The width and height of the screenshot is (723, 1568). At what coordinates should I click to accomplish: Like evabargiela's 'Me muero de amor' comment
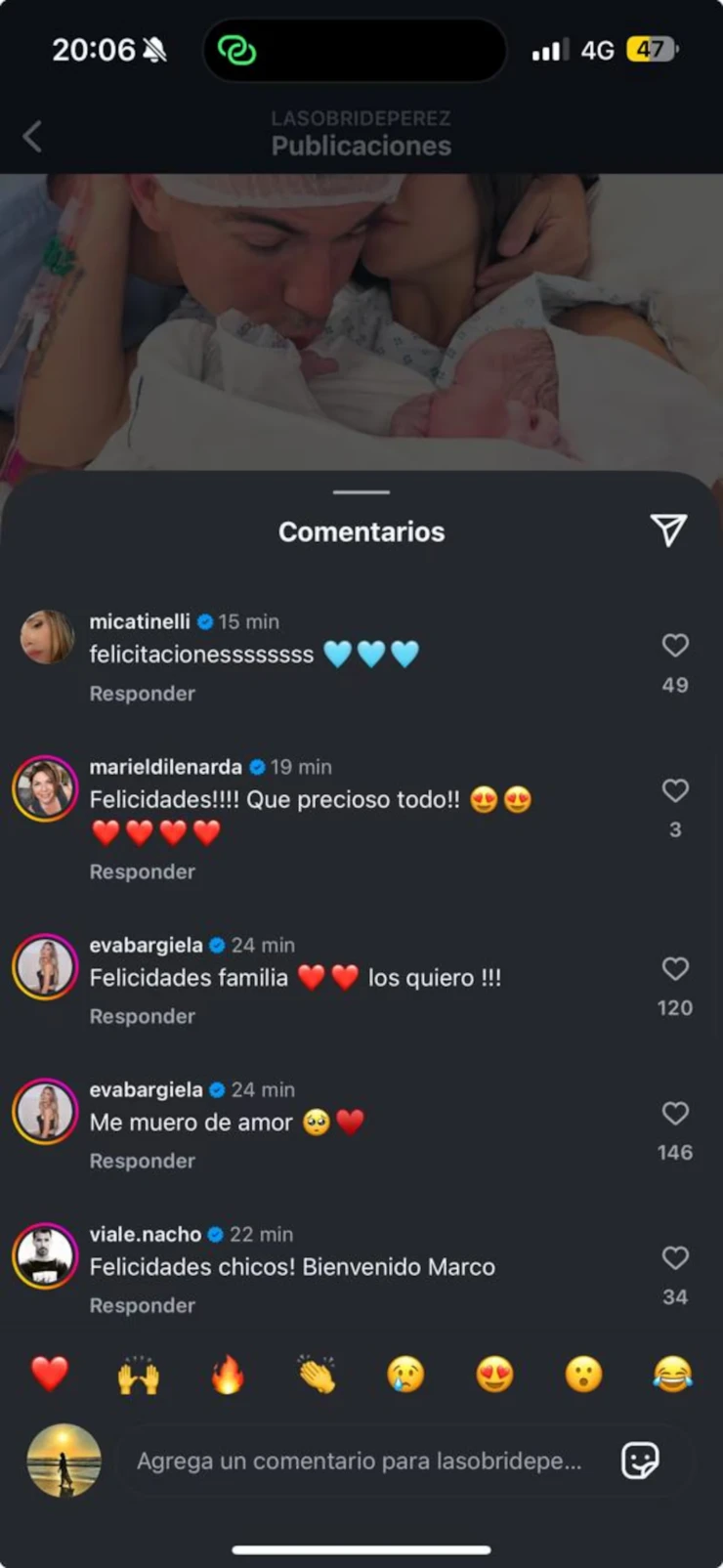(x=675, y=1113)
